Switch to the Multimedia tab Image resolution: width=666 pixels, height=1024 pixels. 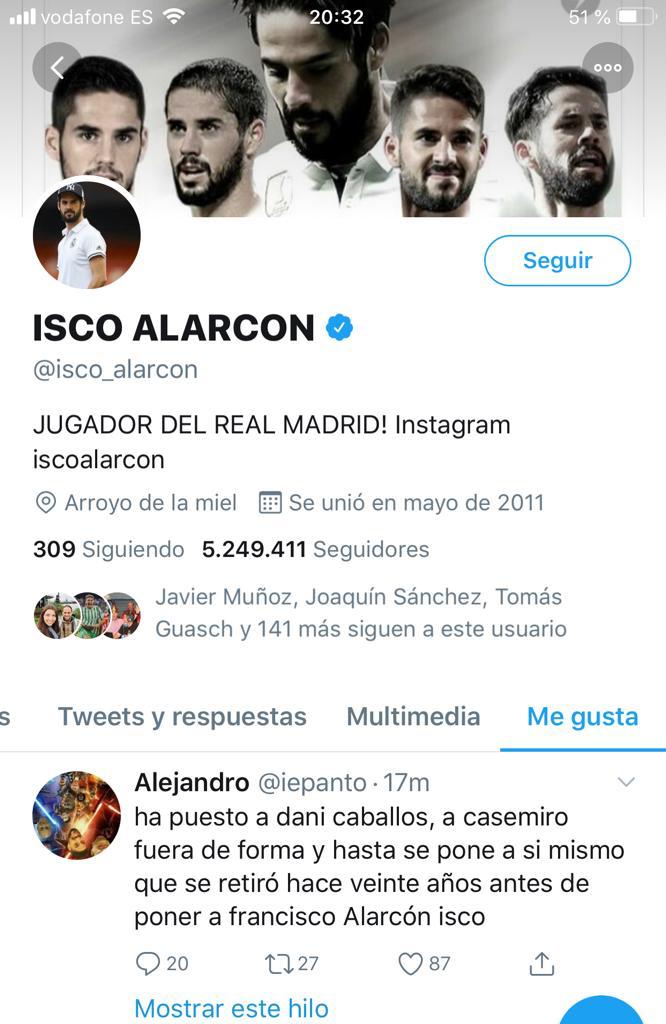coord(413,716)
